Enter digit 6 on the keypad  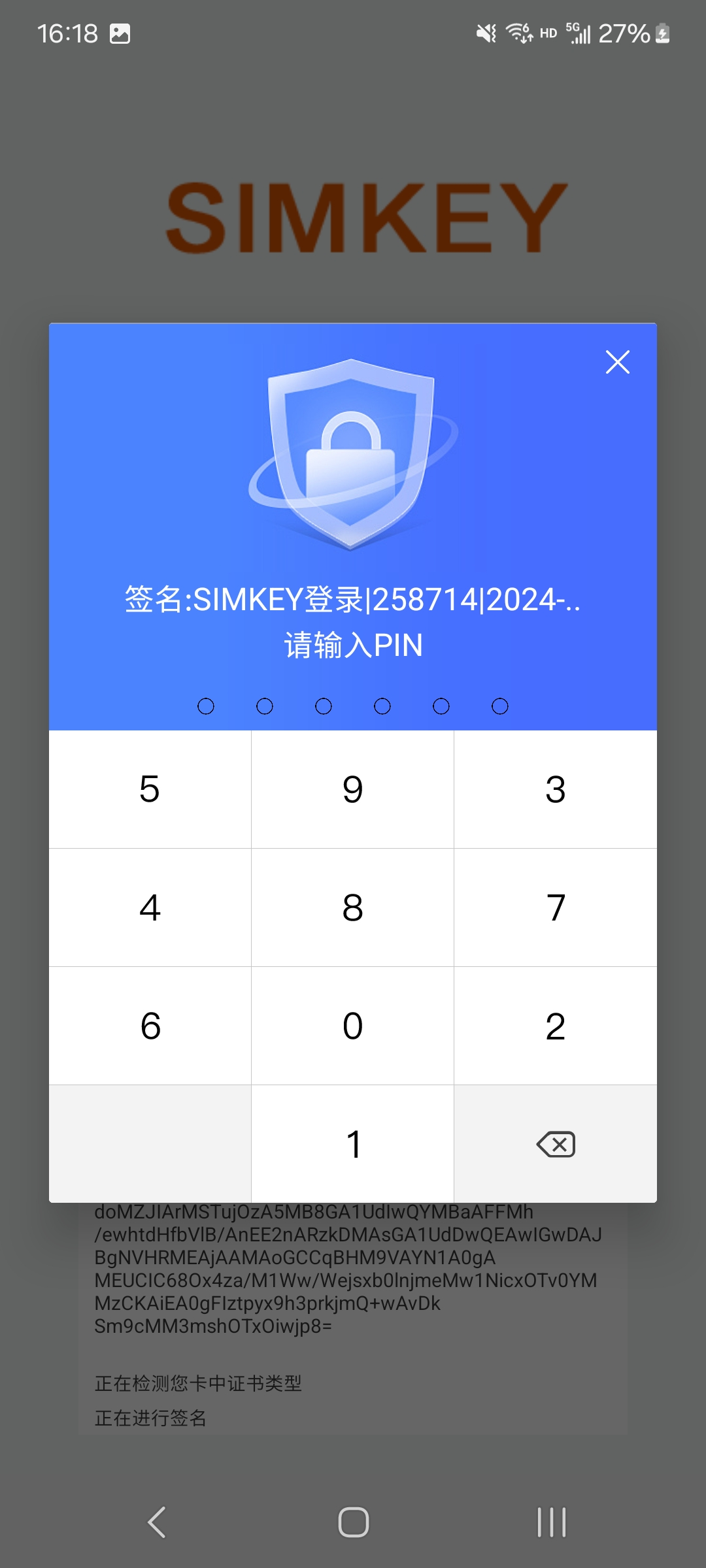150,1026
